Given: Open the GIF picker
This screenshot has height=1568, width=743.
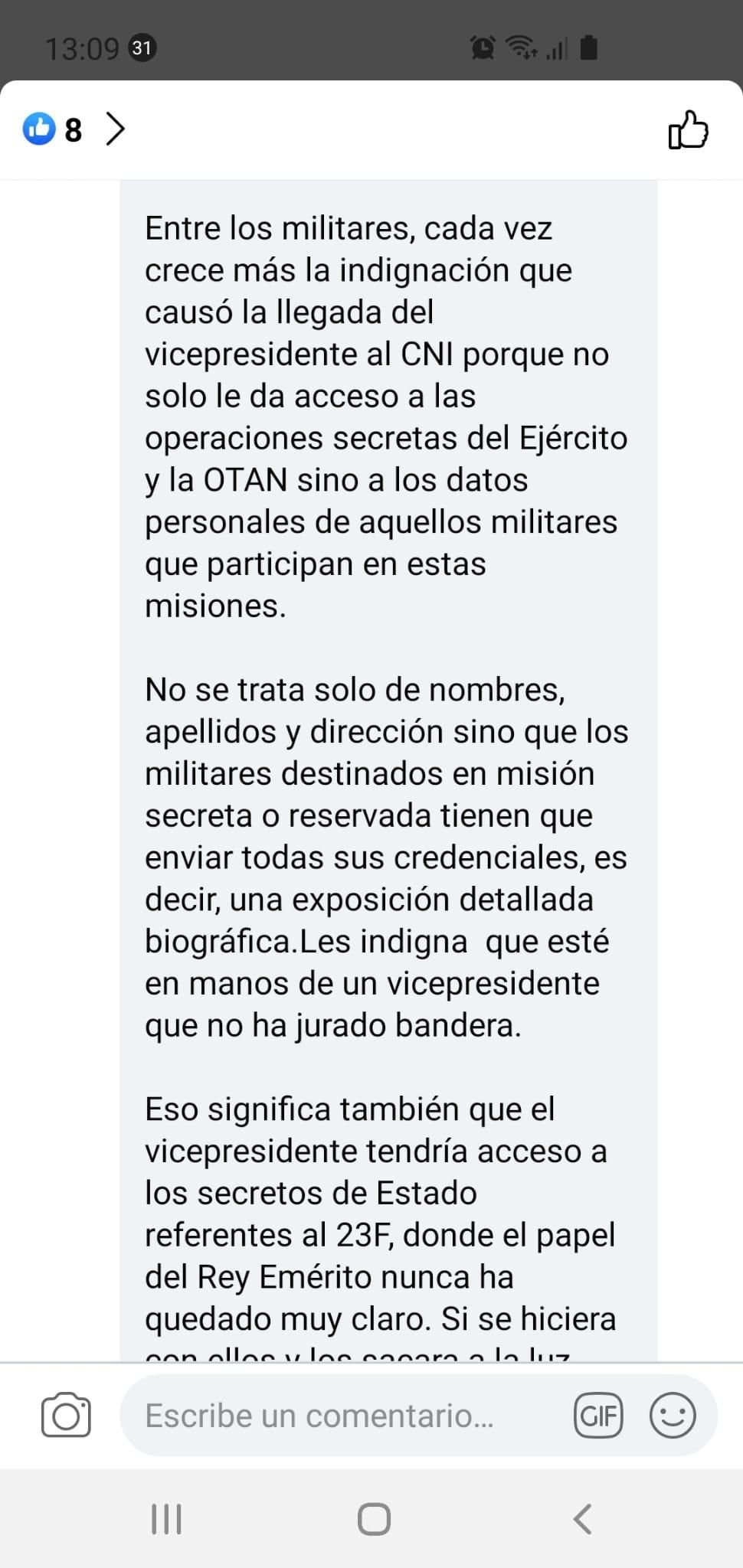Looking at the screenshot, I should pyautogui.click(x=598, y=1416).
